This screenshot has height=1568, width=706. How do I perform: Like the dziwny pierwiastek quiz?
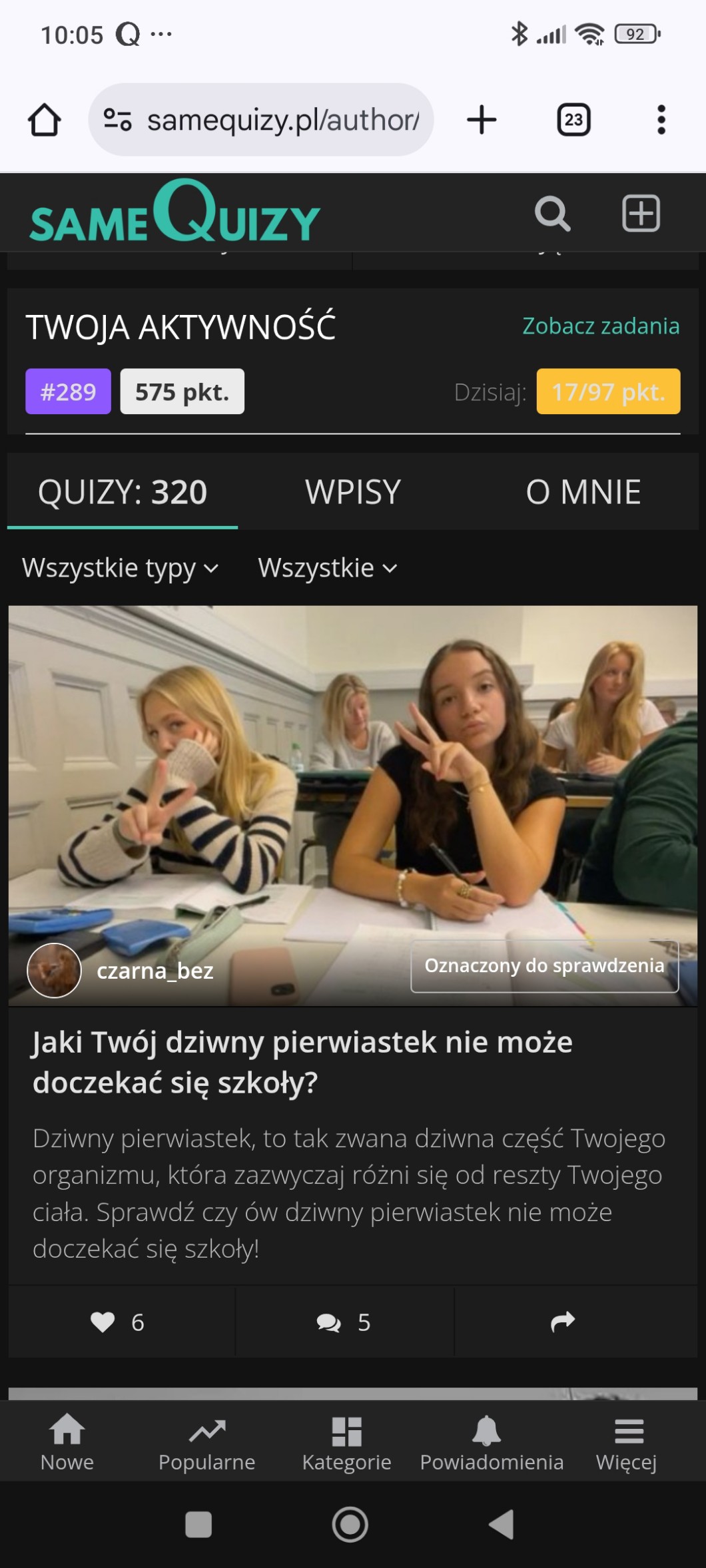(x=118, y=1322)
